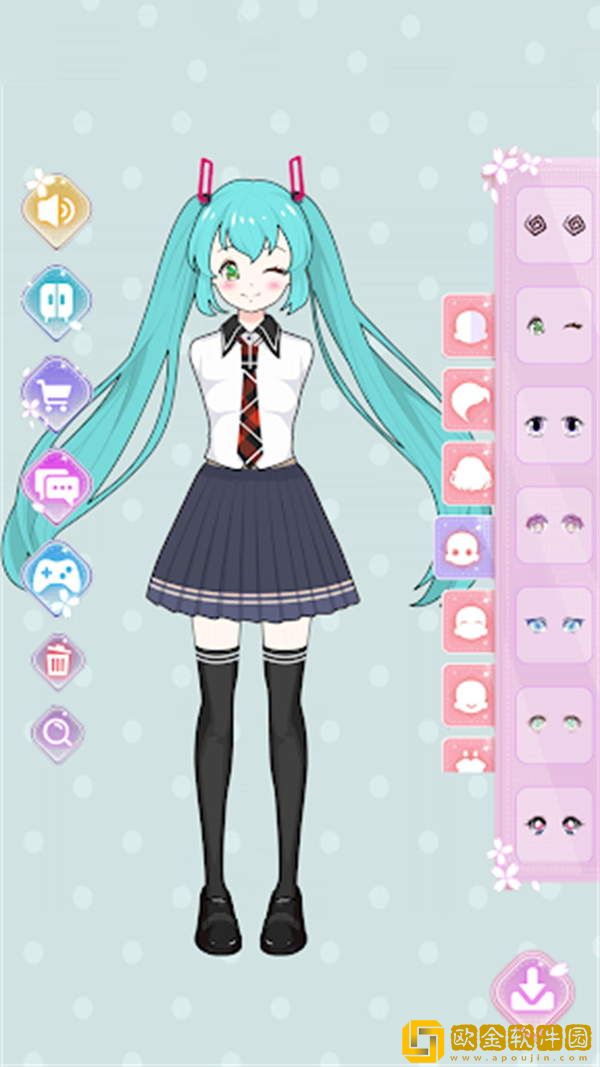Switch to the two-tone hair color category
This screenshot has width=600, height=1067.
468,326
